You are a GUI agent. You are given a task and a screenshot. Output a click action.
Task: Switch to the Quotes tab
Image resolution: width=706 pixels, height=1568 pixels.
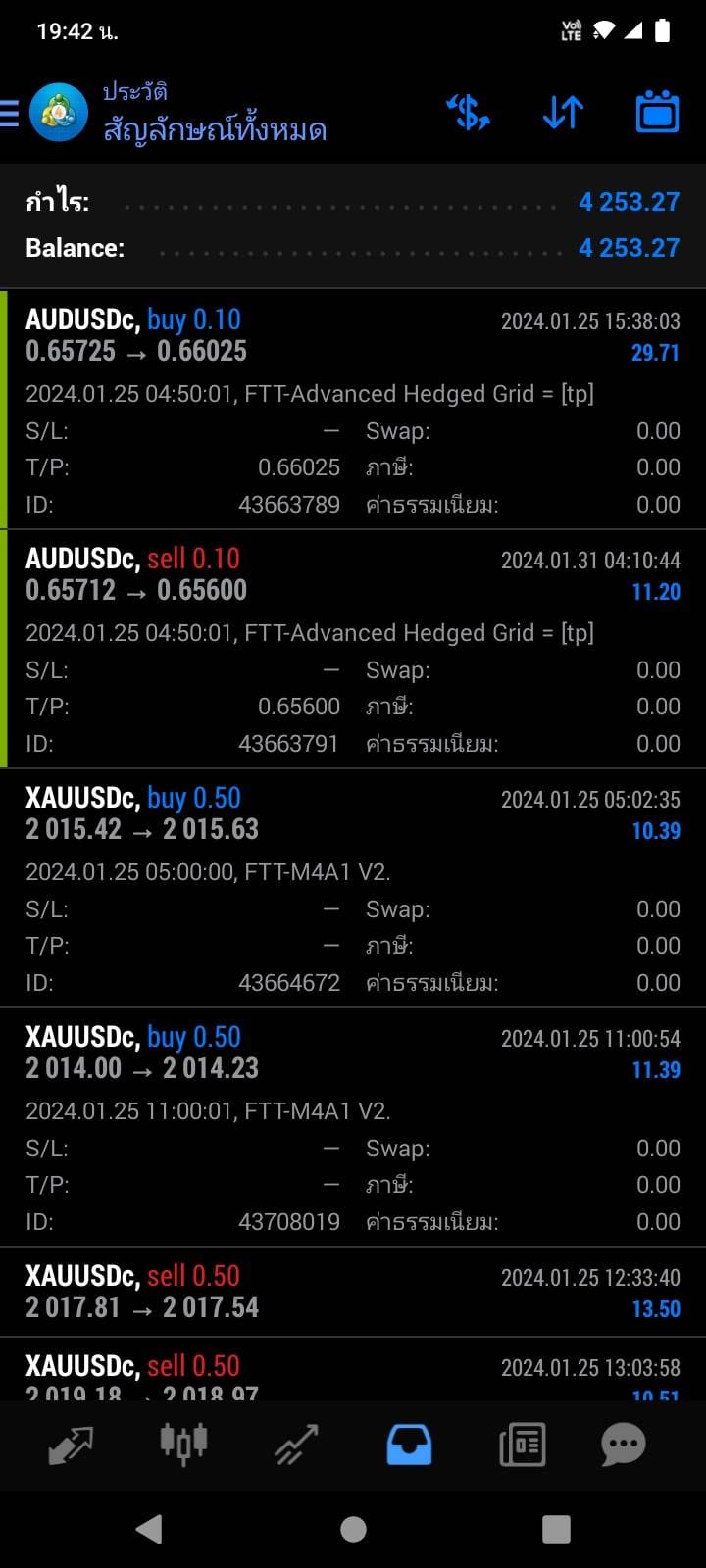pyautogui.click(x=71, y=1445)
